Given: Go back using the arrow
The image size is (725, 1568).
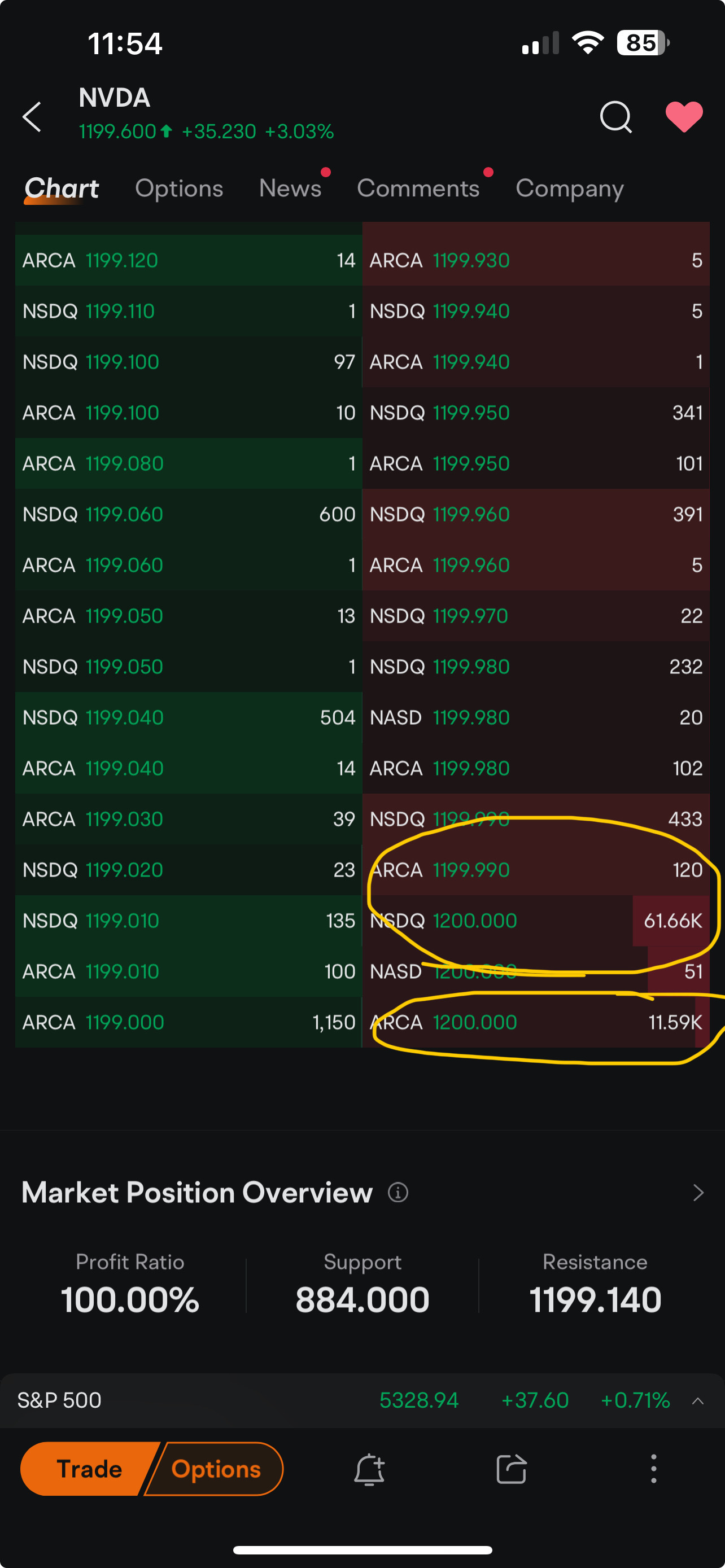Looking at the screenshot, I should tap(32, 116).
